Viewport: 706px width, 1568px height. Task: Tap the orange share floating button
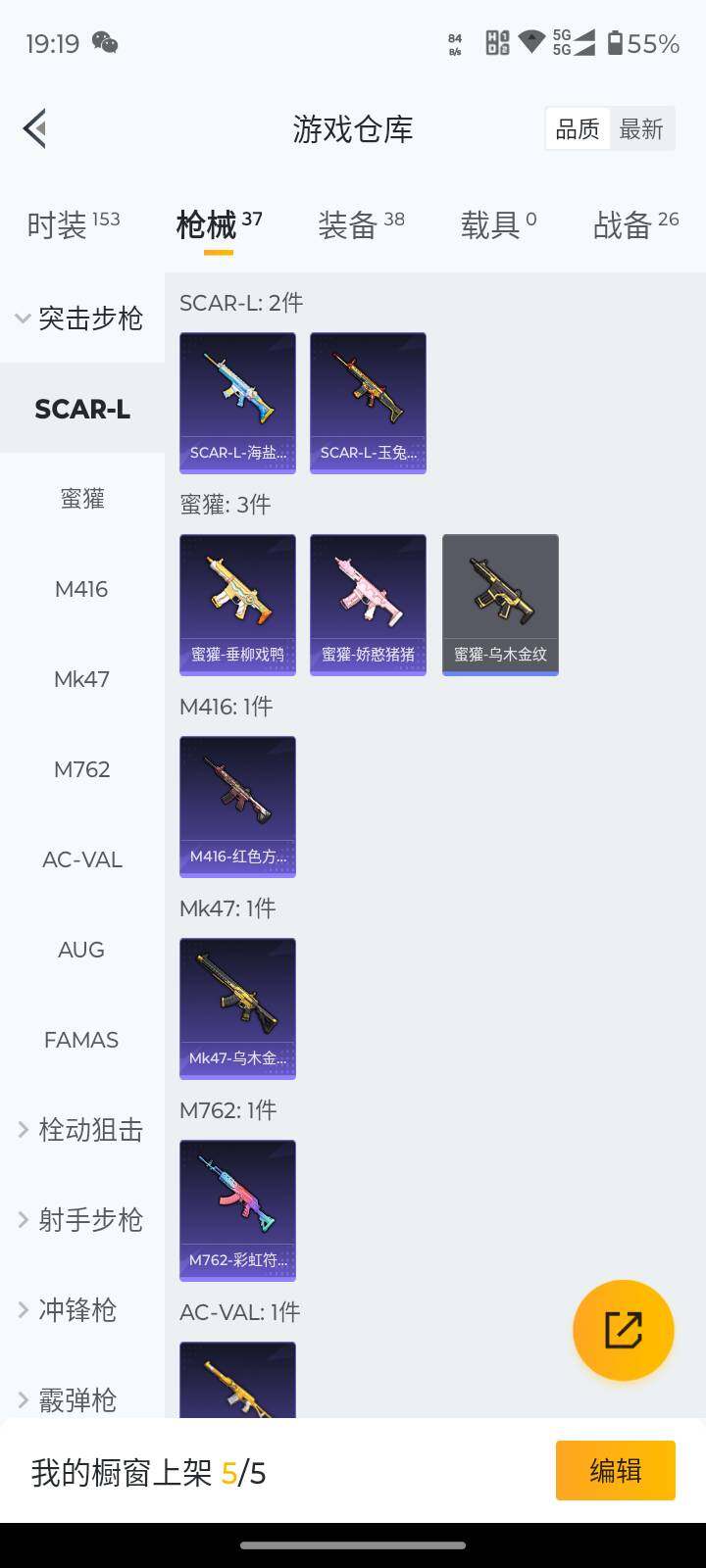(x=623, y=1330)
